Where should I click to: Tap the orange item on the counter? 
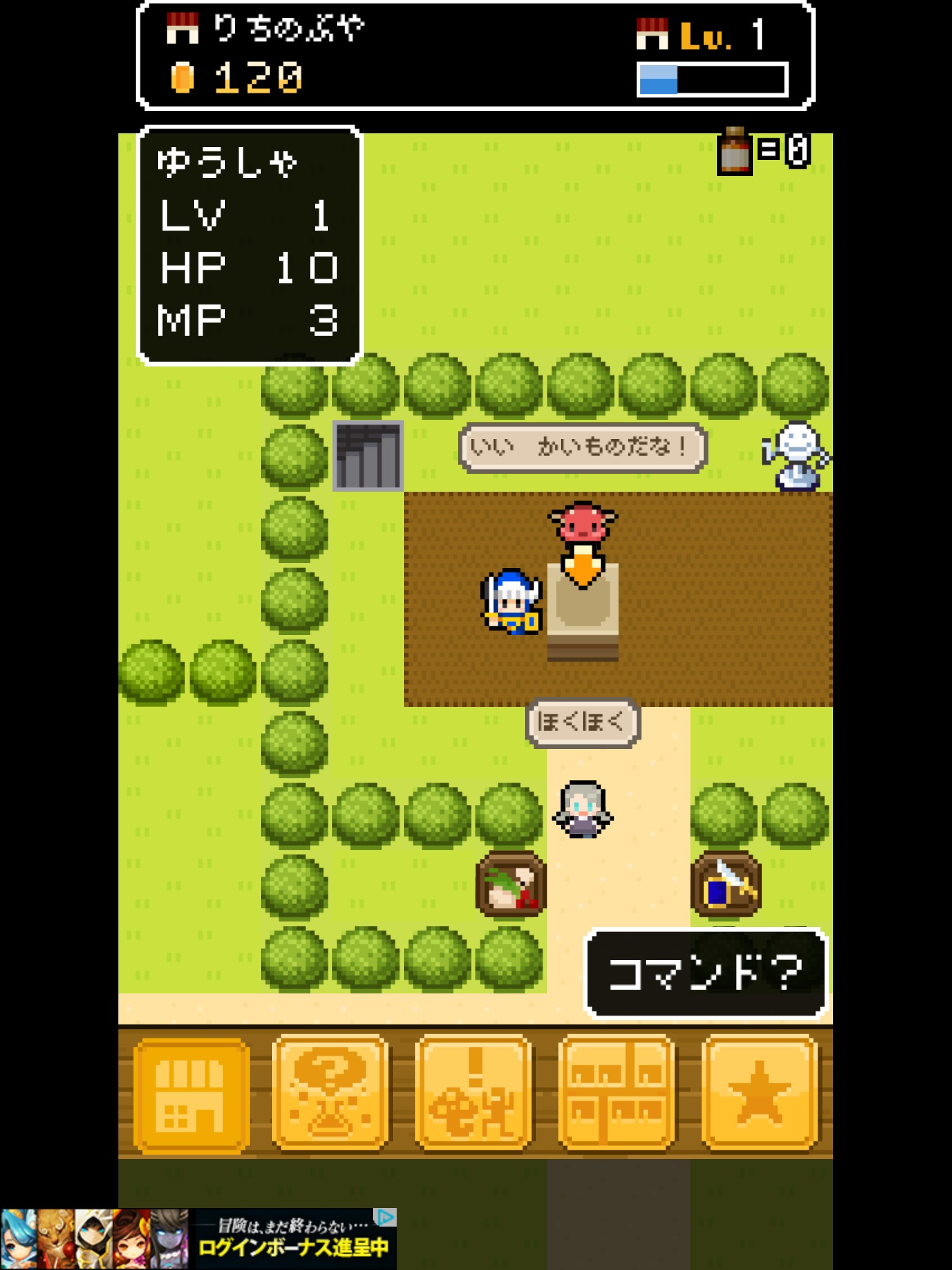click(x=583, y=566)
